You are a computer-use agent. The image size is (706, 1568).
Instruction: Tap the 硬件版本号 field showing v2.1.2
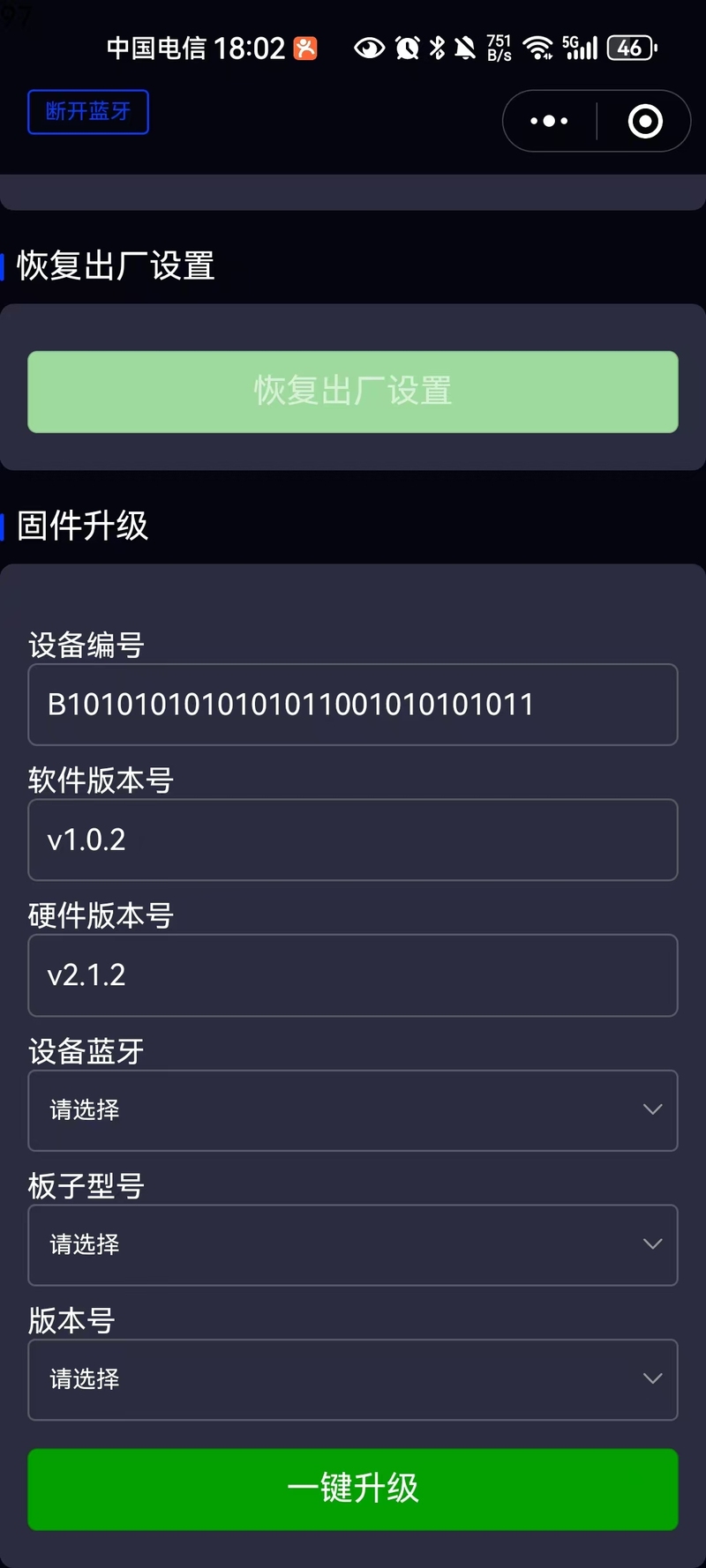pos(353,975)
